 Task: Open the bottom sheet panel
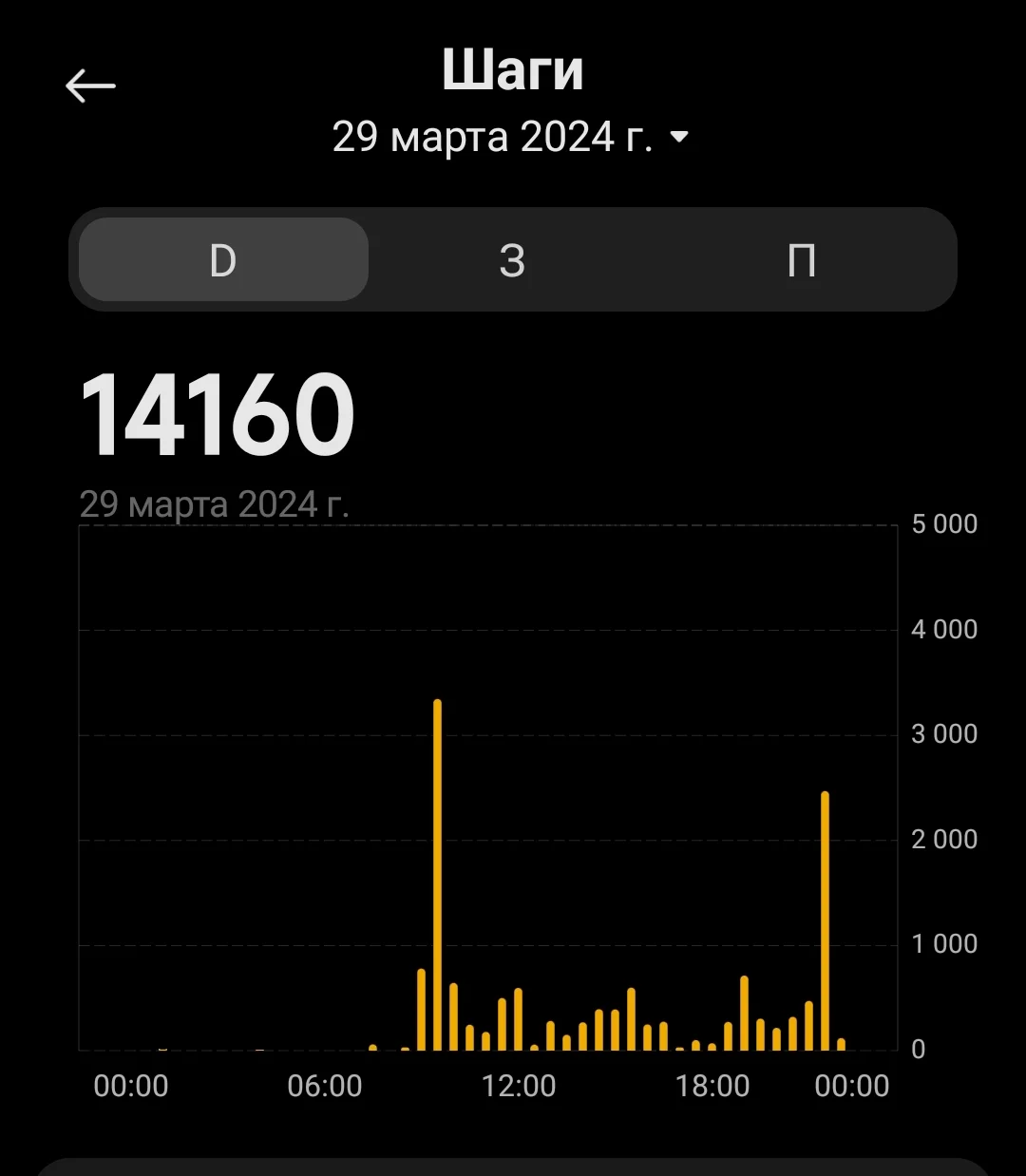tap(513, 1168)
